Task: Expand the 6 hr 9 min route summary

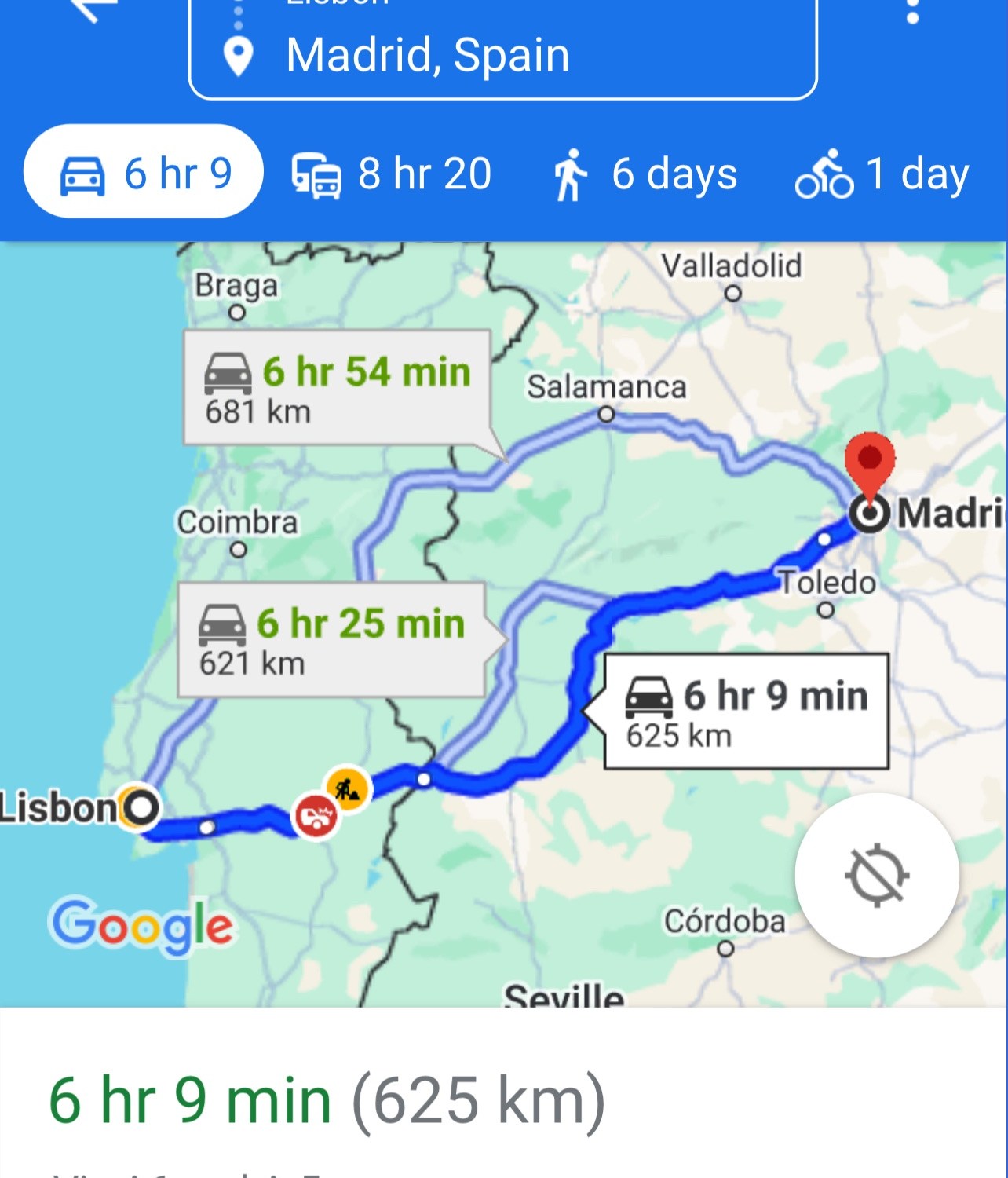Action: pyautogui.click(x=327, y=1099)
